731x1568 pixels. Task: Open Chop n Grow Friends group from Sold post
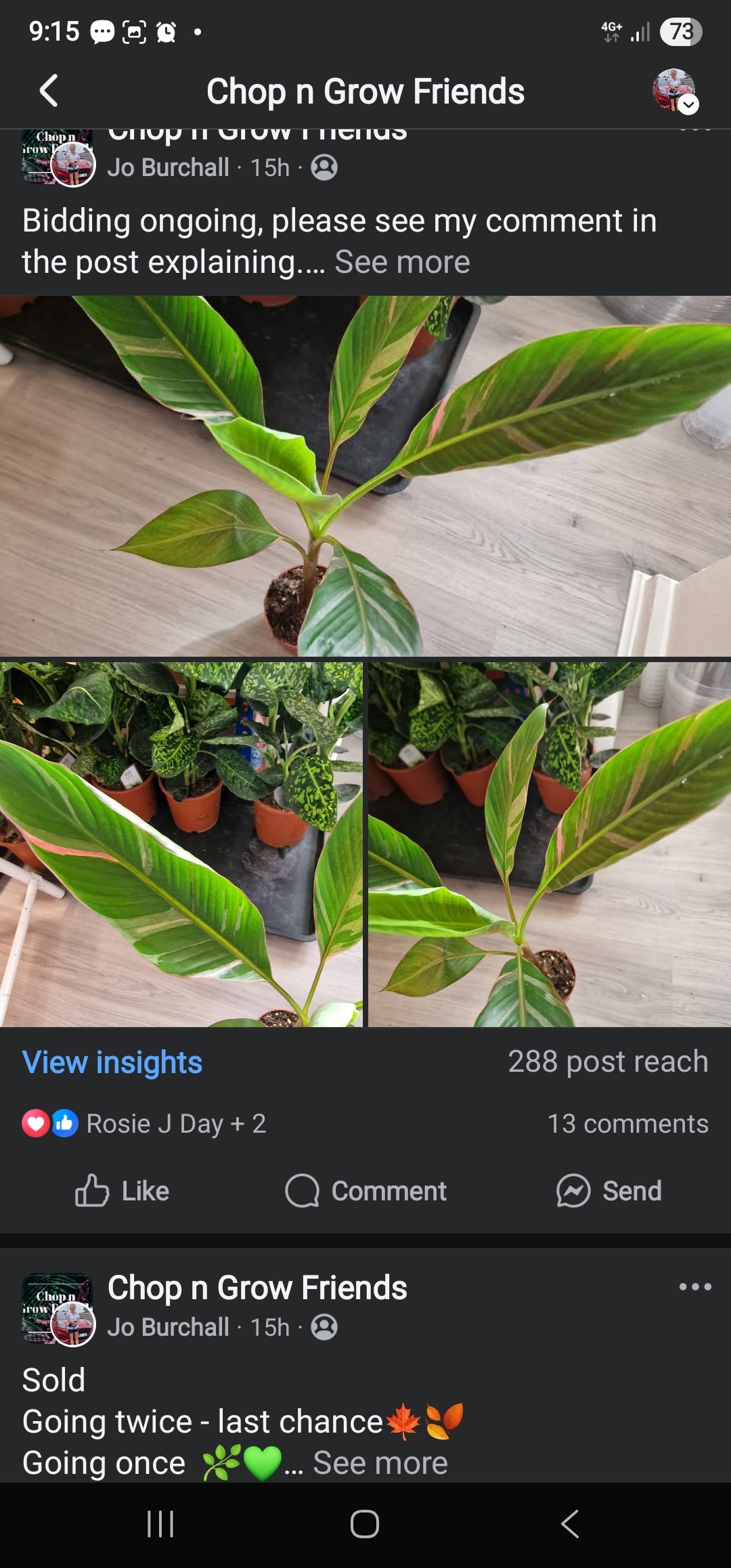(x=257, y=1288)
